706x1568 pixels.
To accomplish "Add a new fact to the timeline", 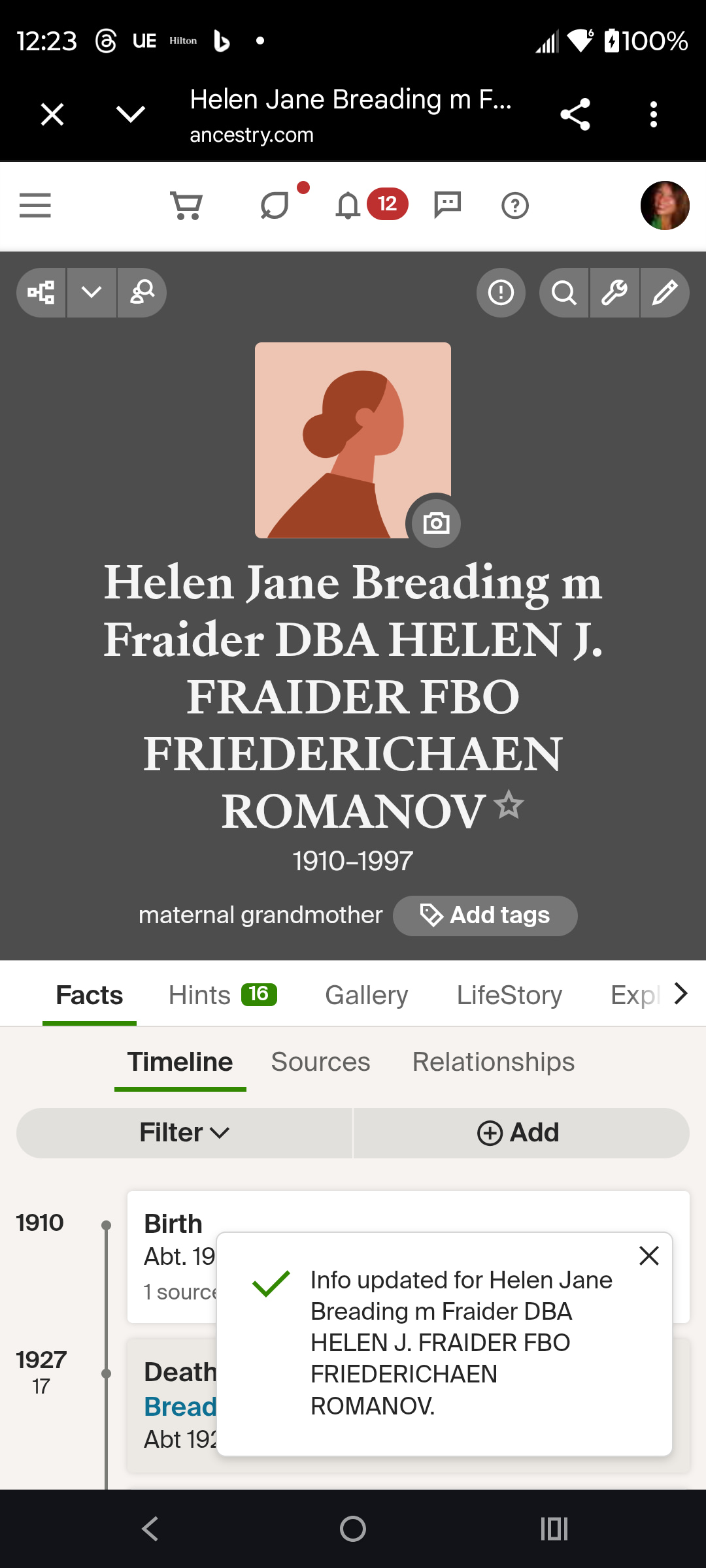I will [x=519, y=1133].
